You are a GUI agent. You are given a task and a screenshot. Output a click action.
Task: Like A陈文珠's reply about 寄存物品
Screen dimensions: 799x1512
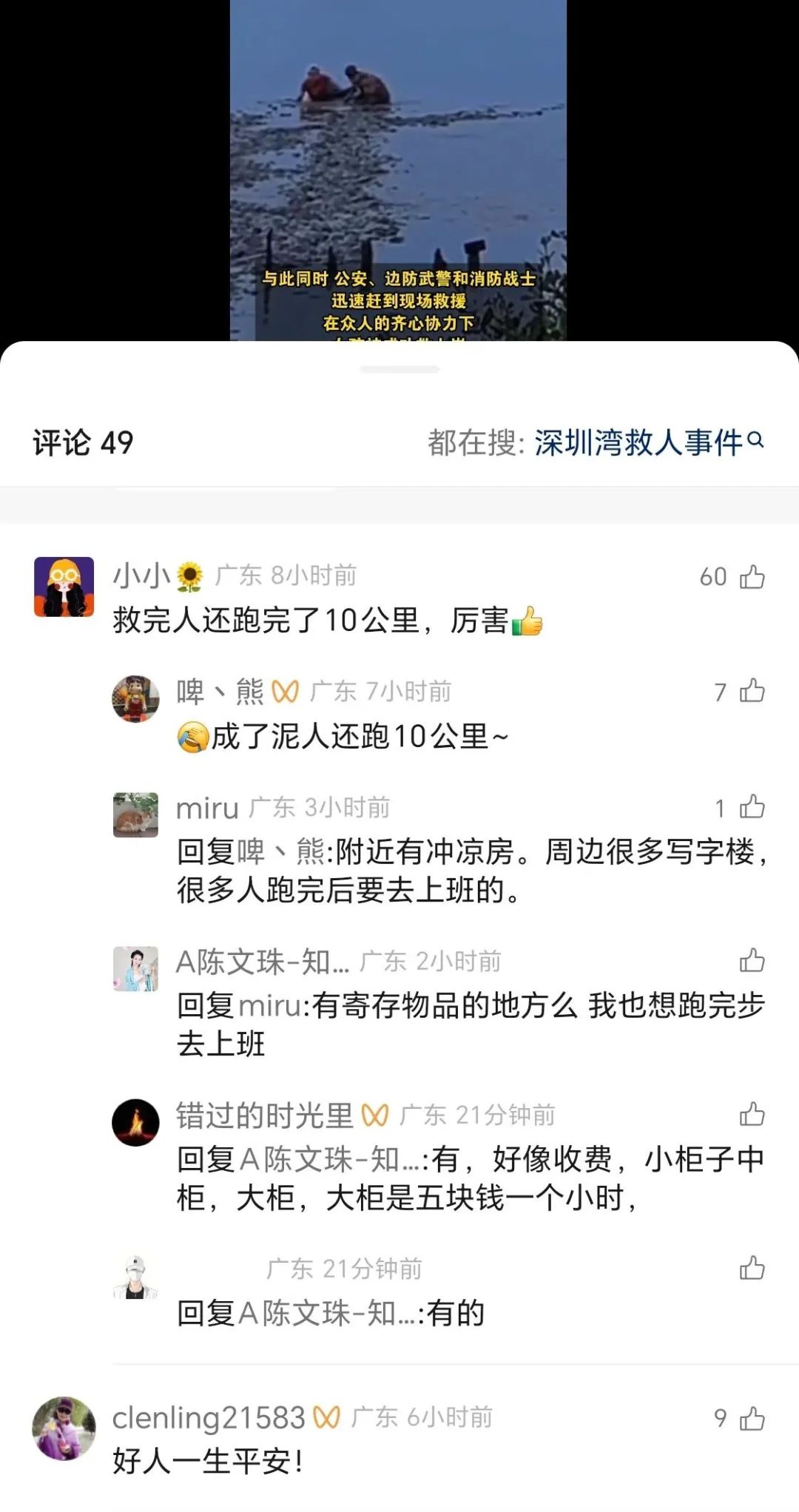pyautogui.click(x=752, y=961)
